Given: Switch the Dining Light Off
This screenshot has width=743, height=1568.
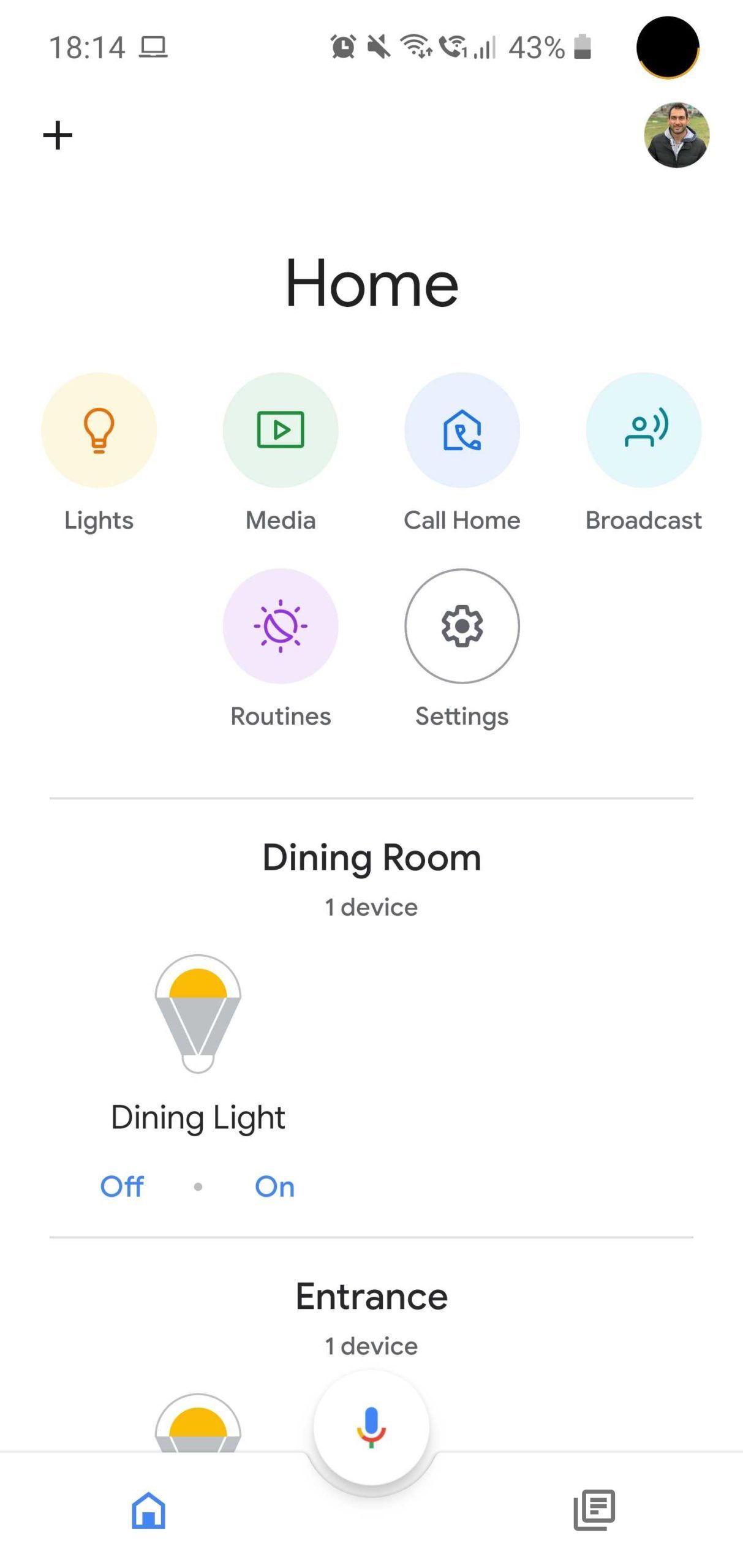Looking at the screenshot, I should tap(121, 1186).
